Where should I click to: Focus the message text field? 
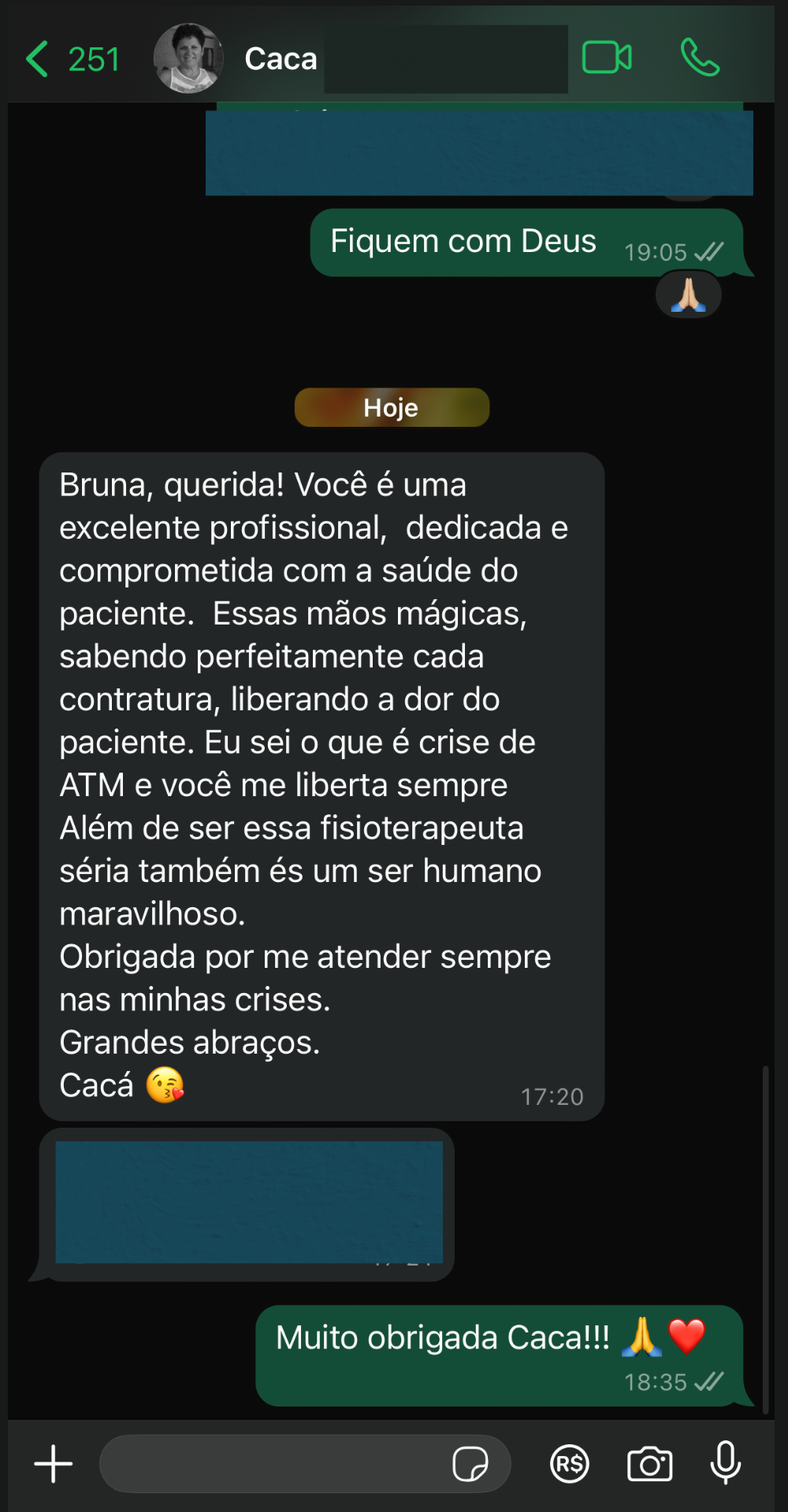(272, 1464)
